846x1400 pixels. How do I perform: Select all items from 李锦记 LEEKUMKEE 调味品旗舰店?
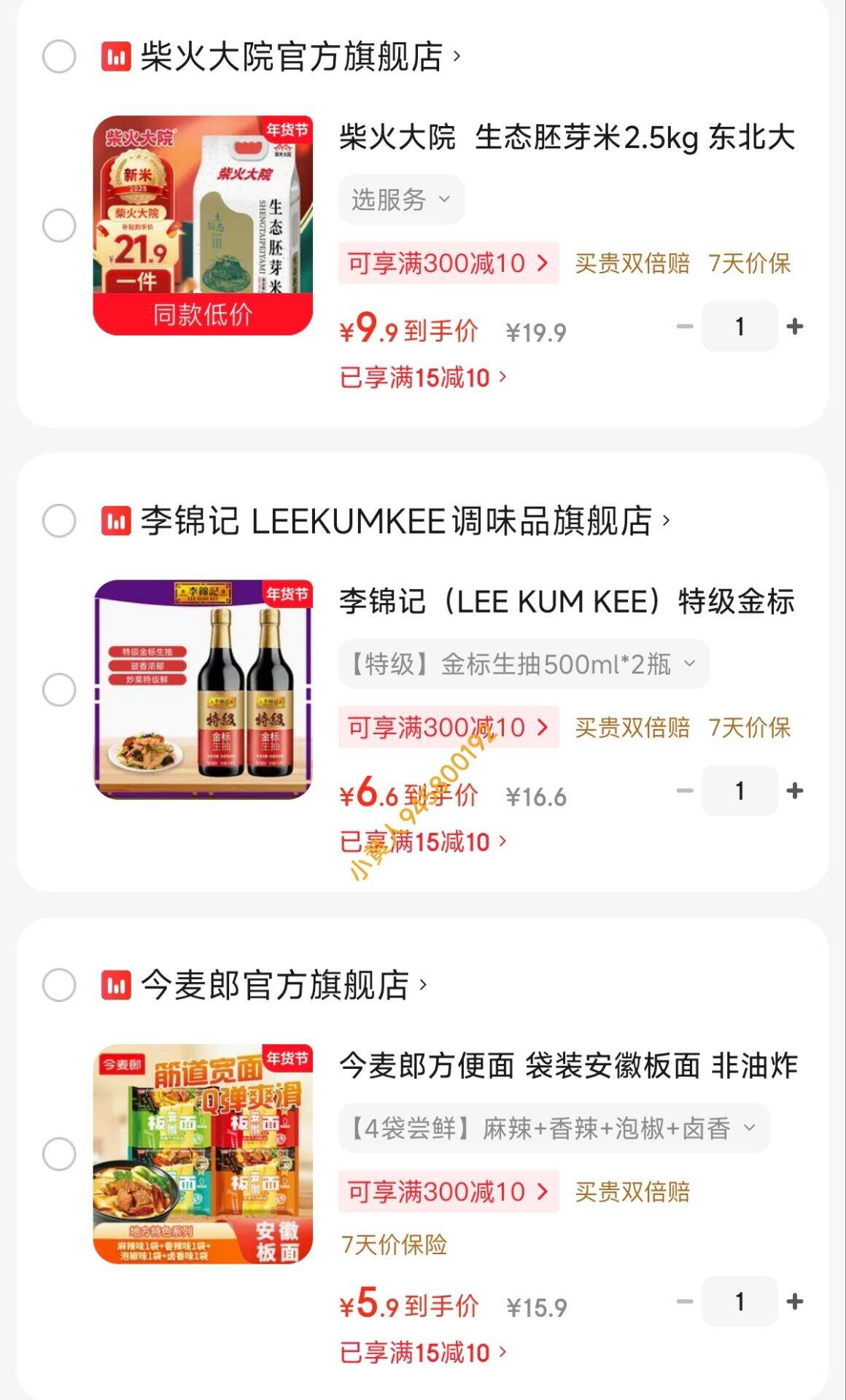(59, 521)
